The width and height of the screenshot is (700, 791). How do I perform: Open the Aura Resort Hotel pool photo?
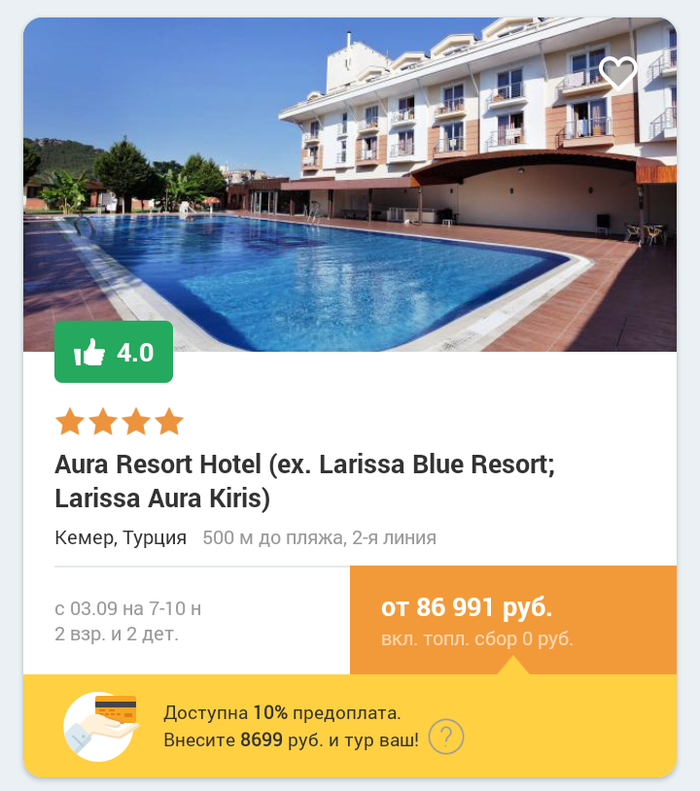(350, 200)
